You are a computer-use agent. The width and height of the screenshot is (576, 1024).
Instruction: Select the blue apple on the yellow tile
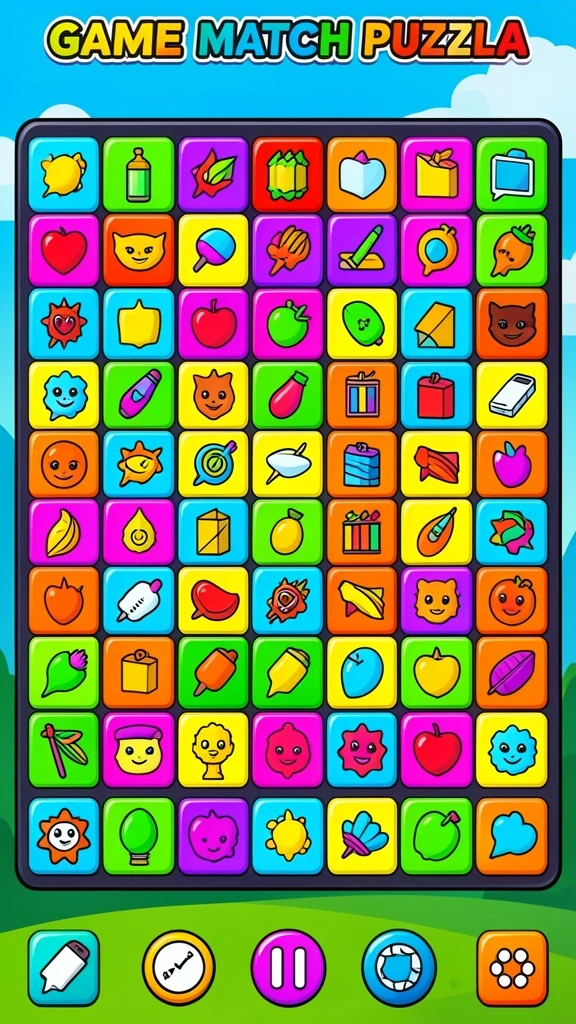point(362,673)
